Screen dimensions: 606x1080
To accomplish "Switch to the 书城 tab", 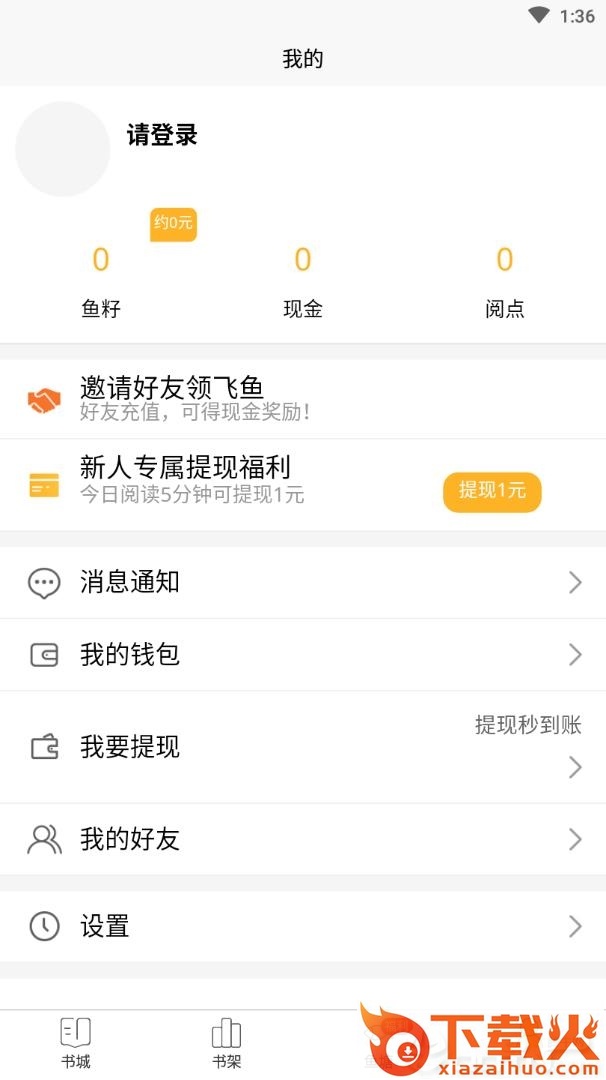I will click(76, 1043).
